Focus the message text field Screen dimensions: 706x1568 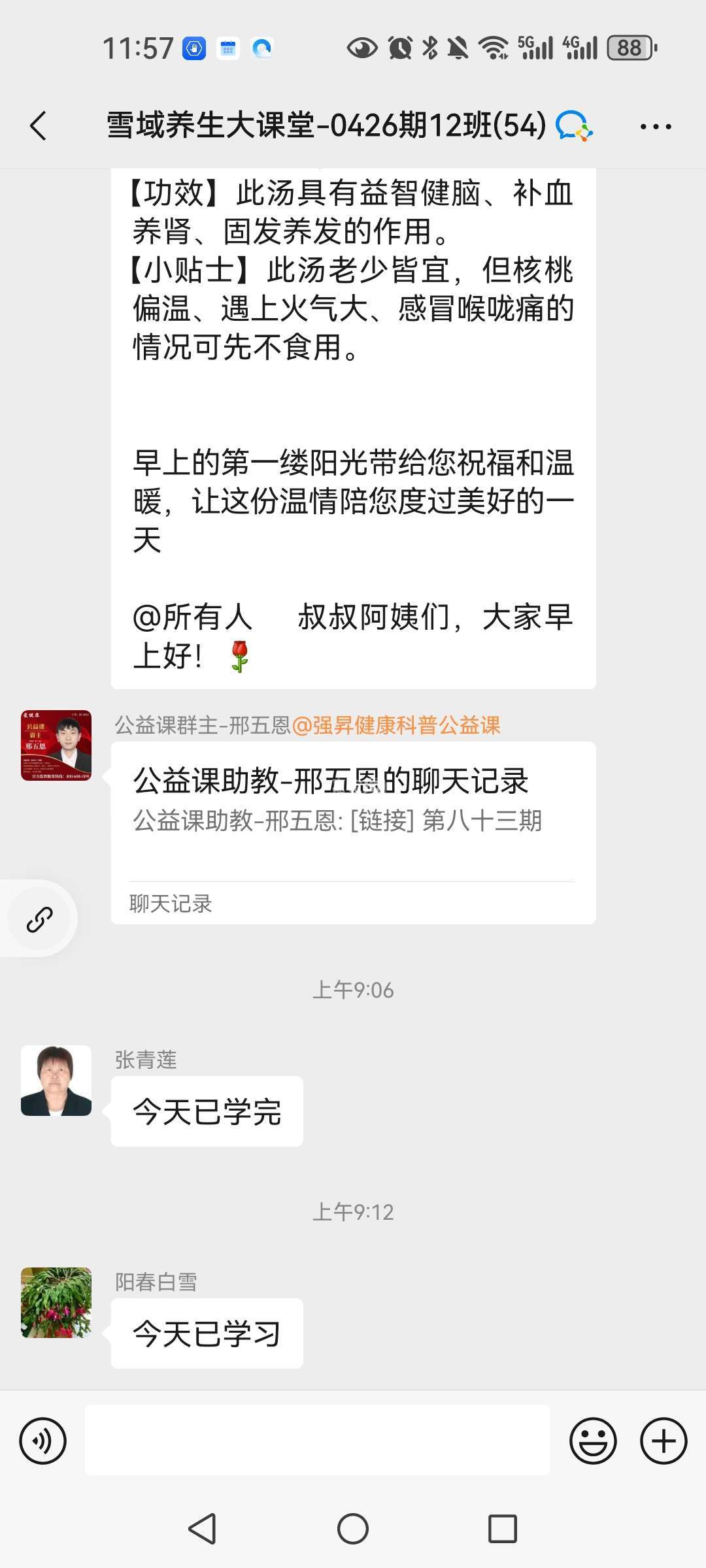pos(317,1440)
